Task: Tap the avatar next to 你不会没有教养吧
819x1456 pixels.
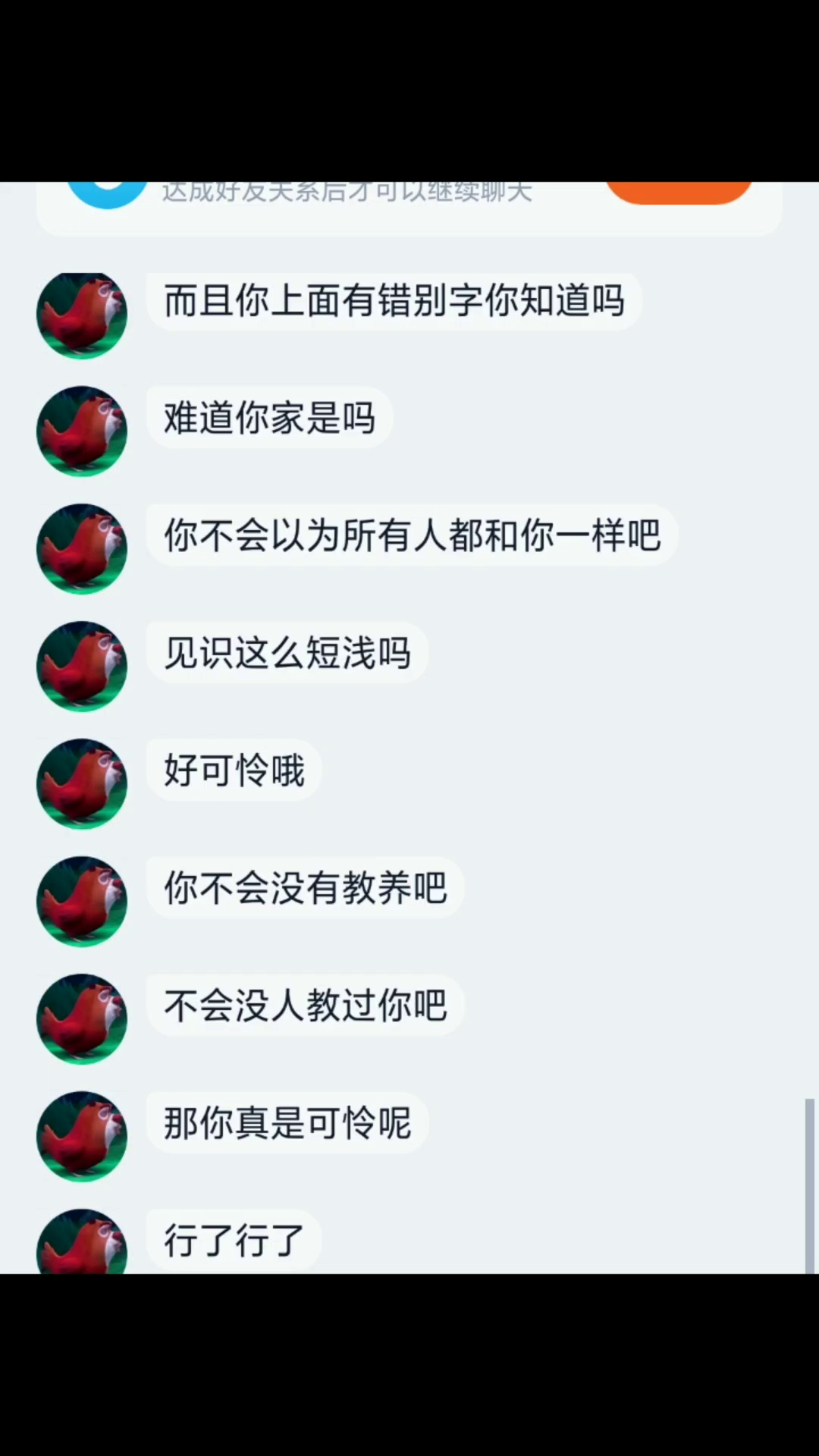Action: [x=82, y=902]
